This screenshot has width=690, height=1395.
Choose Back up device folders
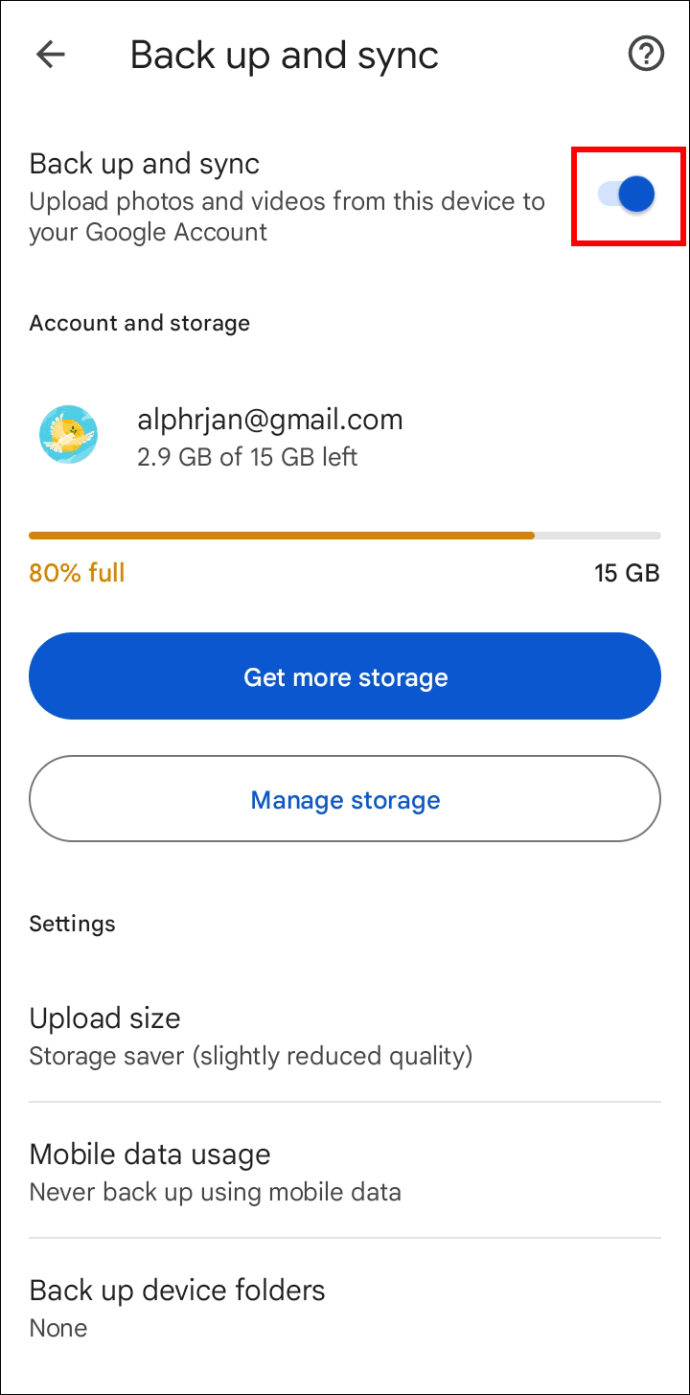pos(177,1308)
